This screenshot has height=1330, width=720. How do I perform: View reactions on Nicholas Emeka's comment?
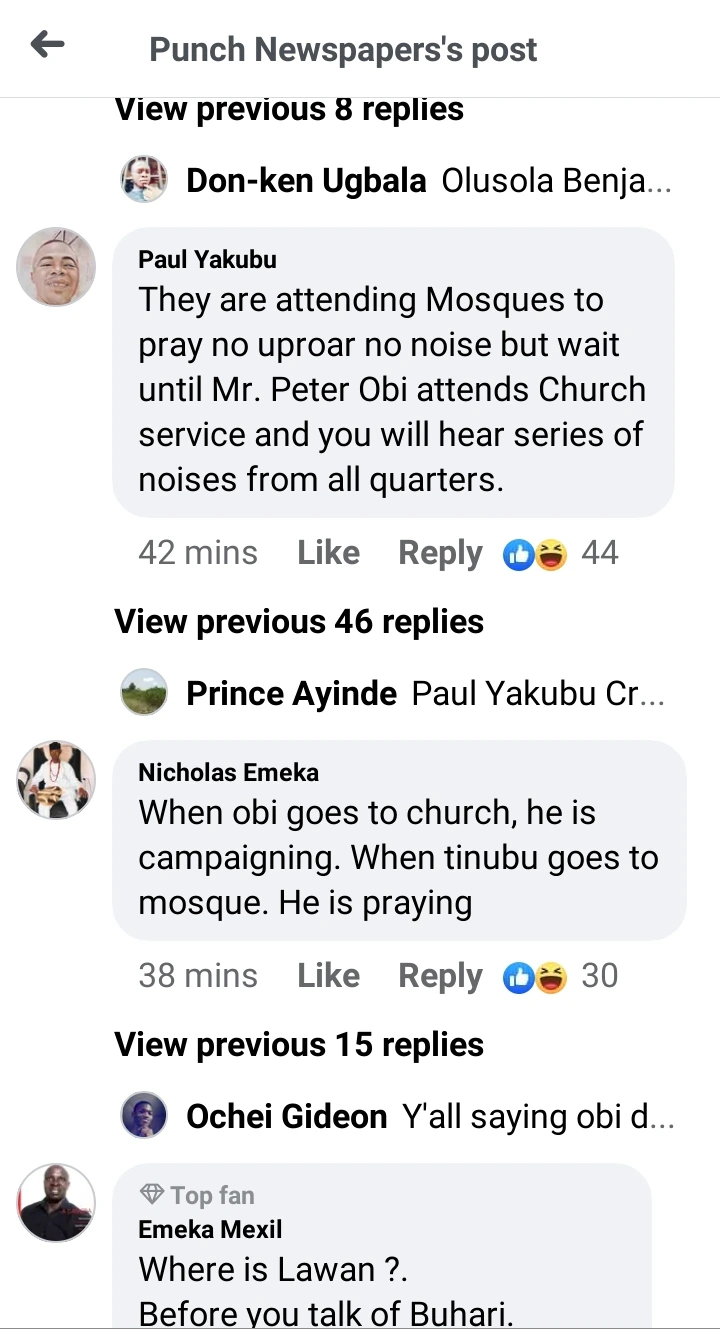(x=560, y=976)
